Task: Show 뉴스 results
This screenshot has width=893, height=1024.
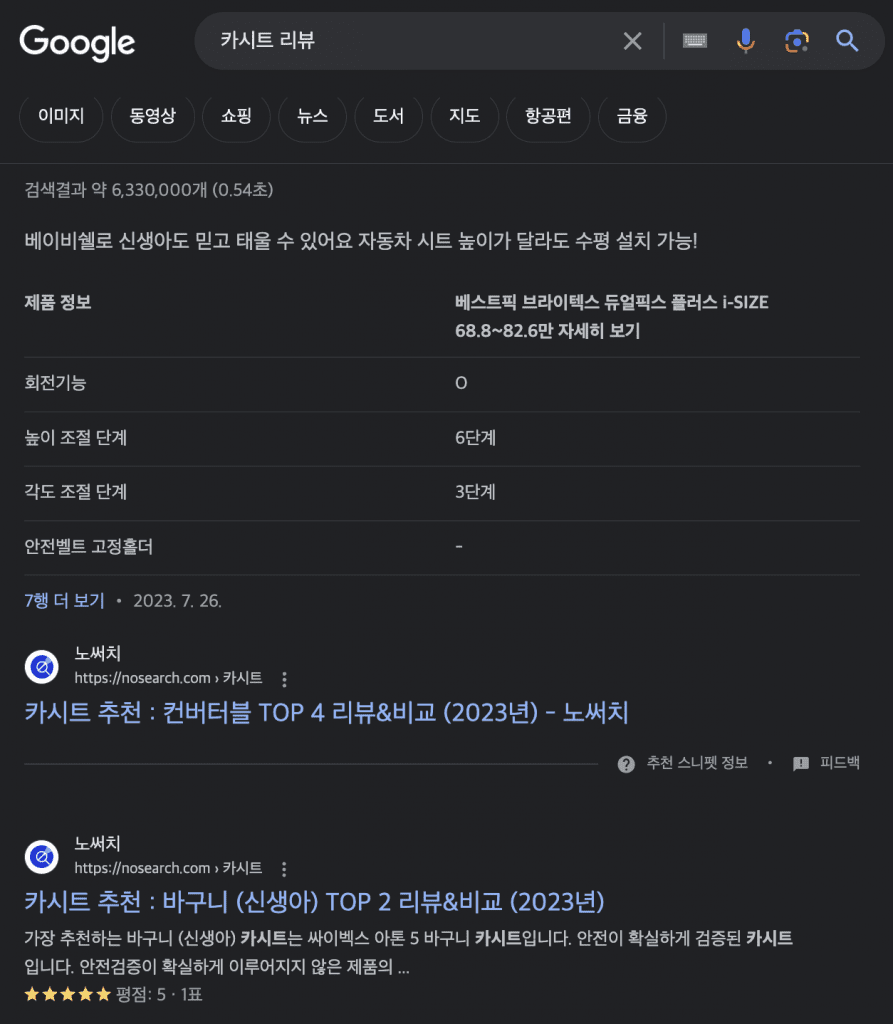Action: 312,116
